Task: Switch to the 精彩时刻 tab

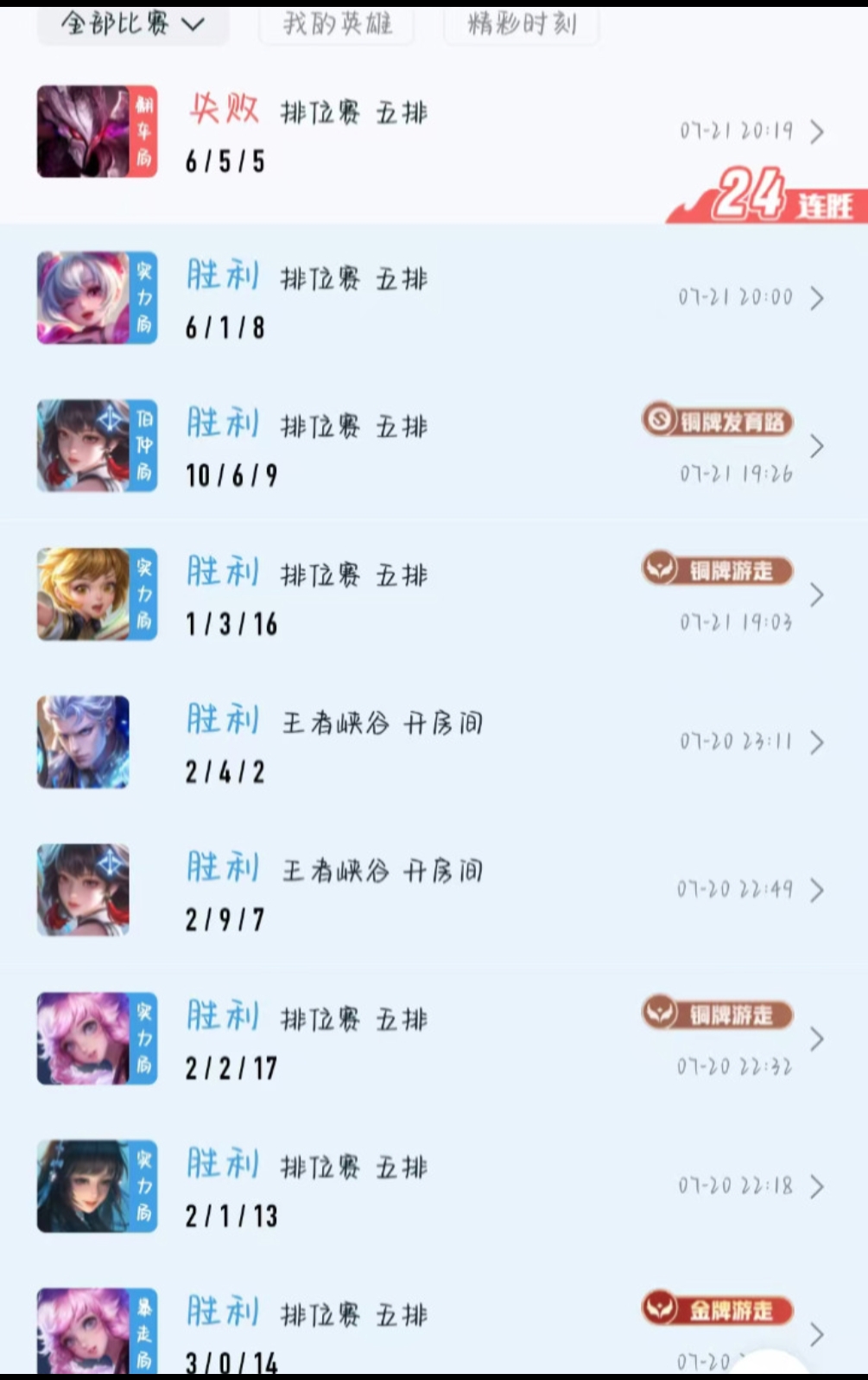Action: click(522, 24)
